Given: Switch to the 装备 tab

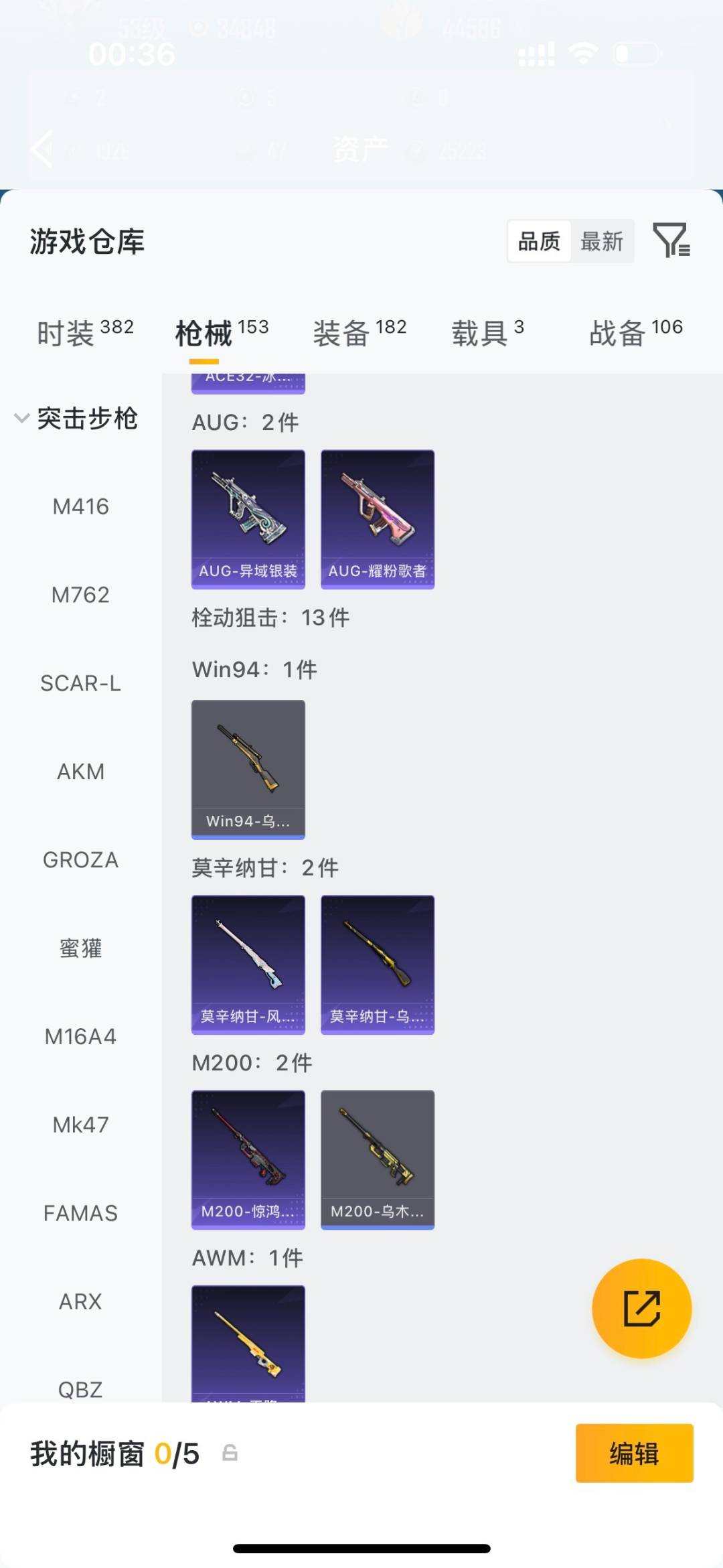Looking at the screenshot, I should 359,332.
